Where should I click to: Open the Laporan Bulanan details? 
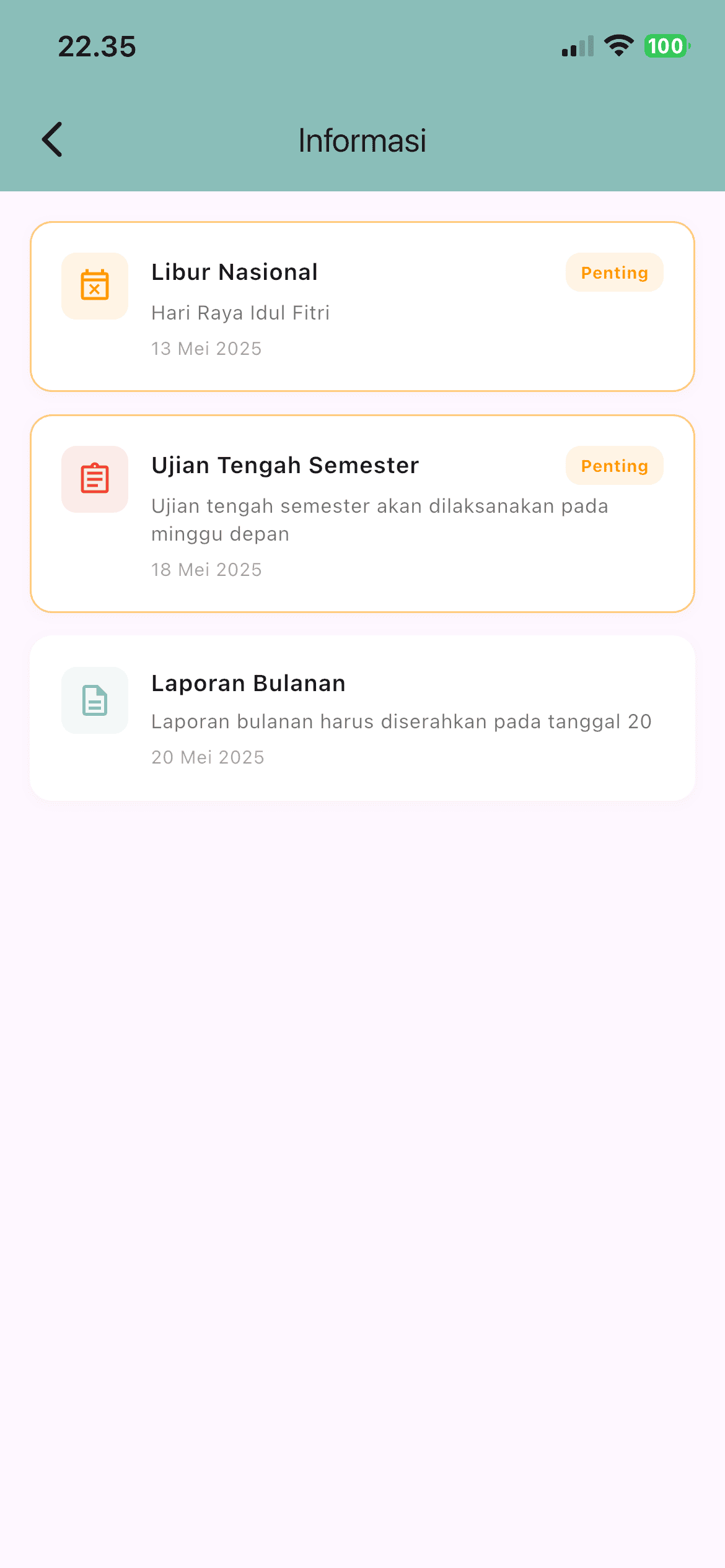click(x=362, y=716)
